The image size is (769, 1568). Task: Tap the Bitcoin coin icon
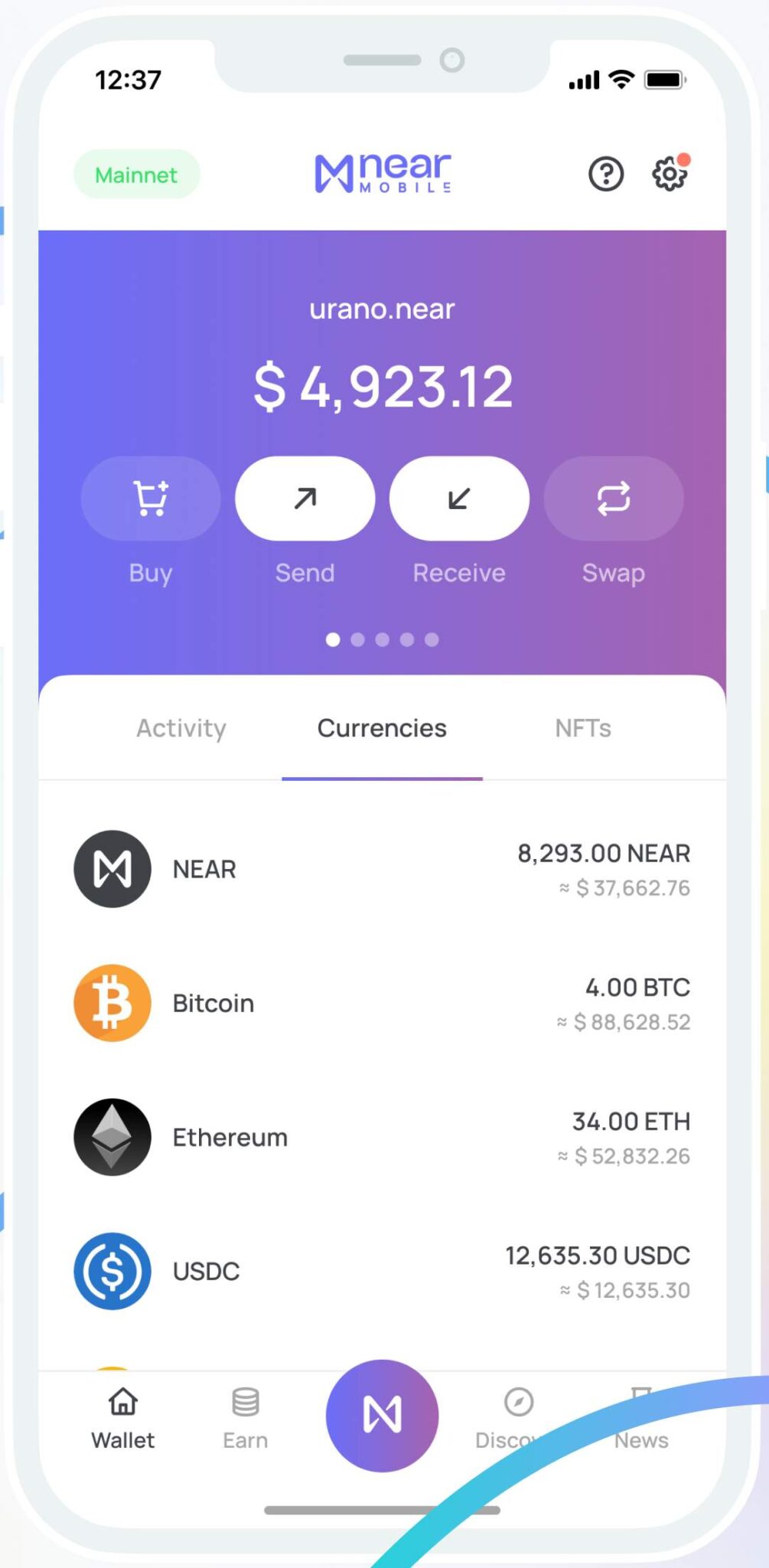(x=112, y=1003)
